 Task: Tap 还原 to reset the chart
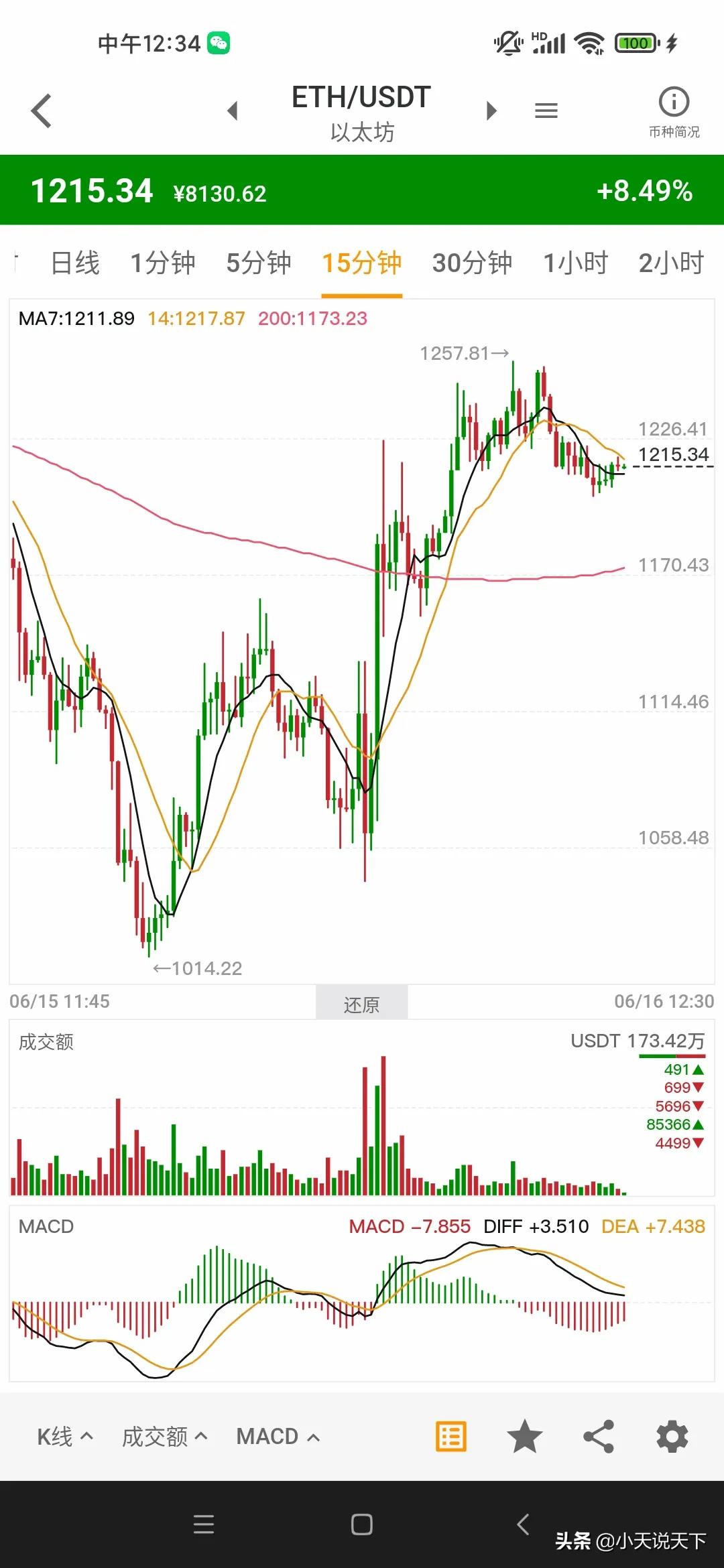(361, 1004)
